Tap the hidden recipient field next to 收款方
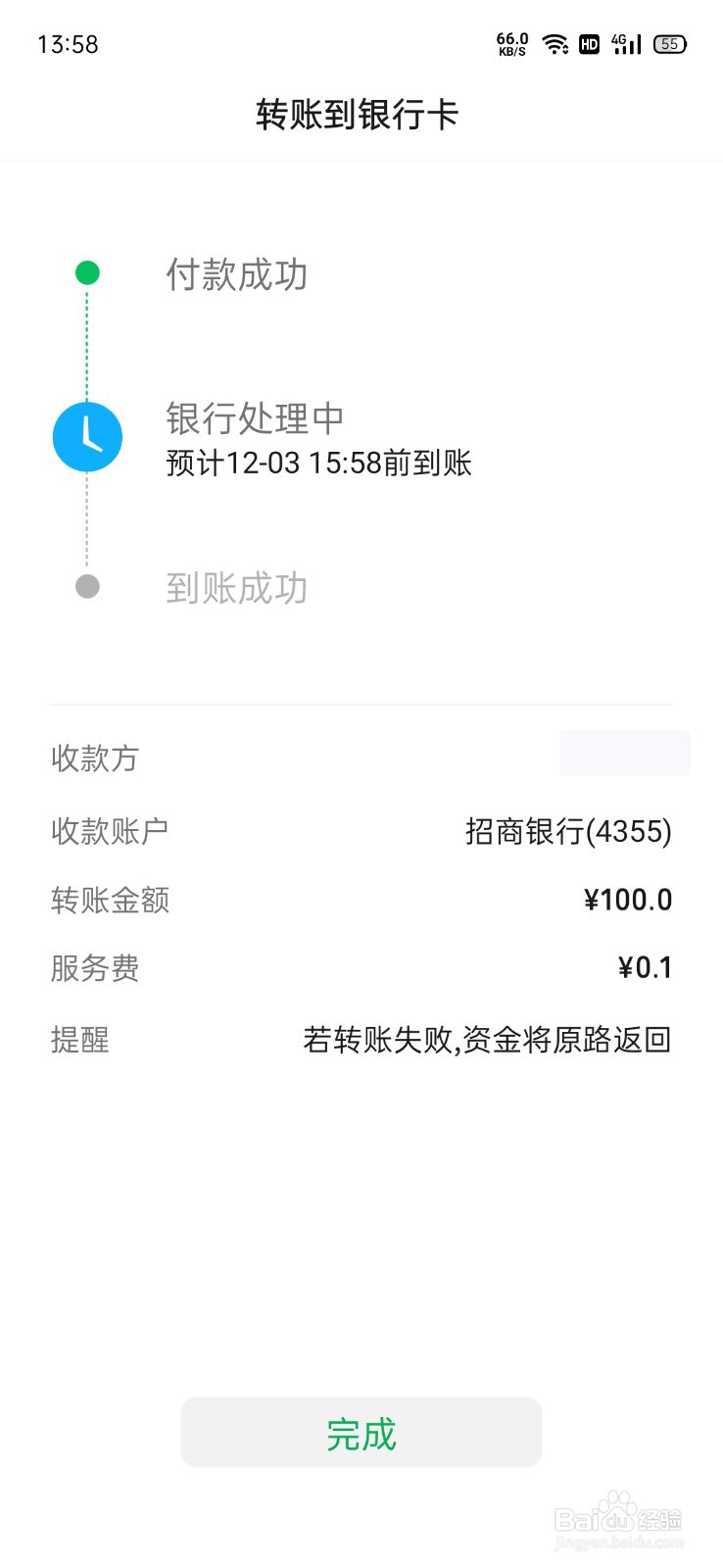Screen dimensions: 723x1568 click(624, 753)
